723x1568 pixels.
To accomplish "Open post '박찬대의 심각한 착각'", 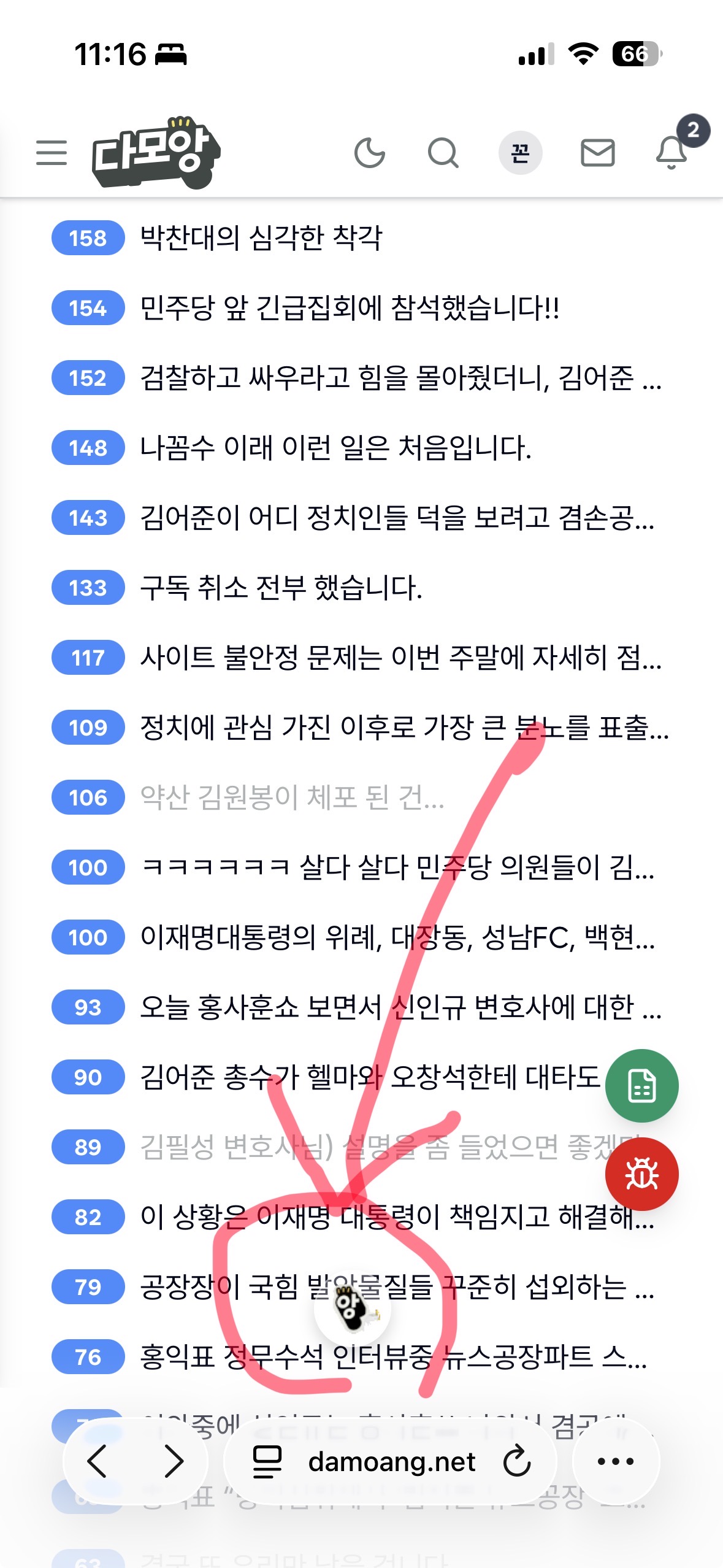I will coord(262,238).
